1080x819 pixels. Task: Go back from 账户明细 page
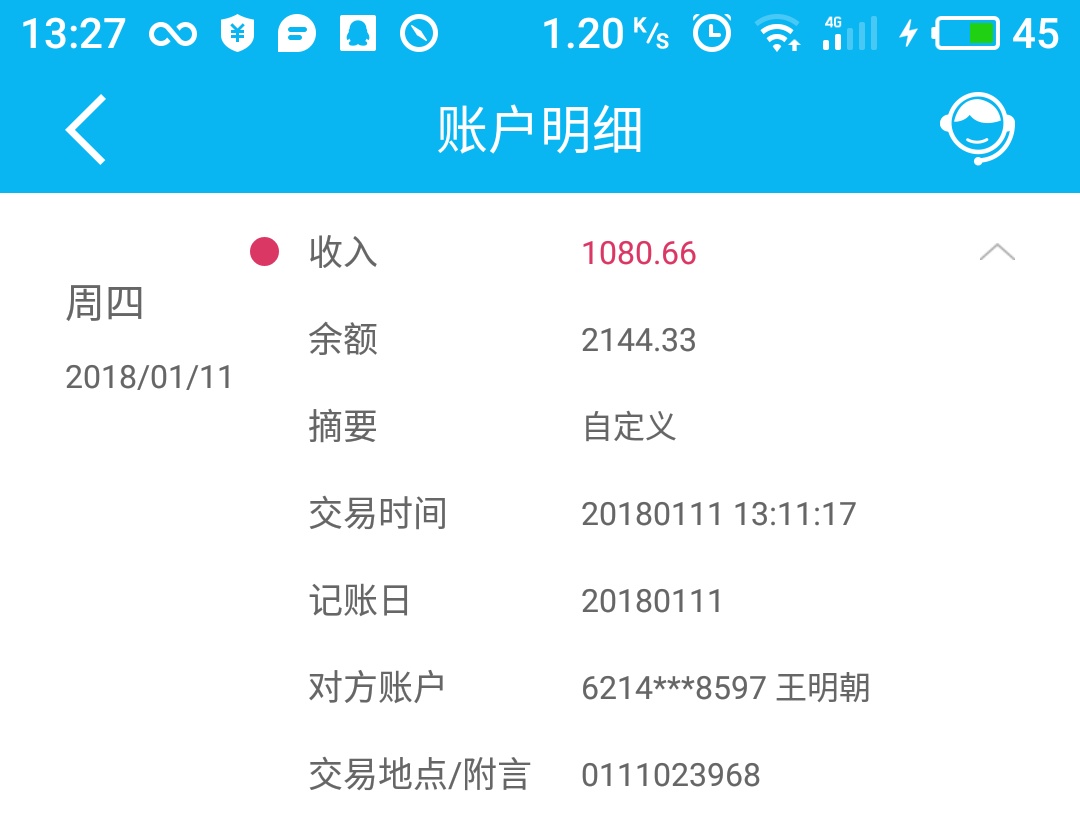pyautogui.click(x=86, y=130)
